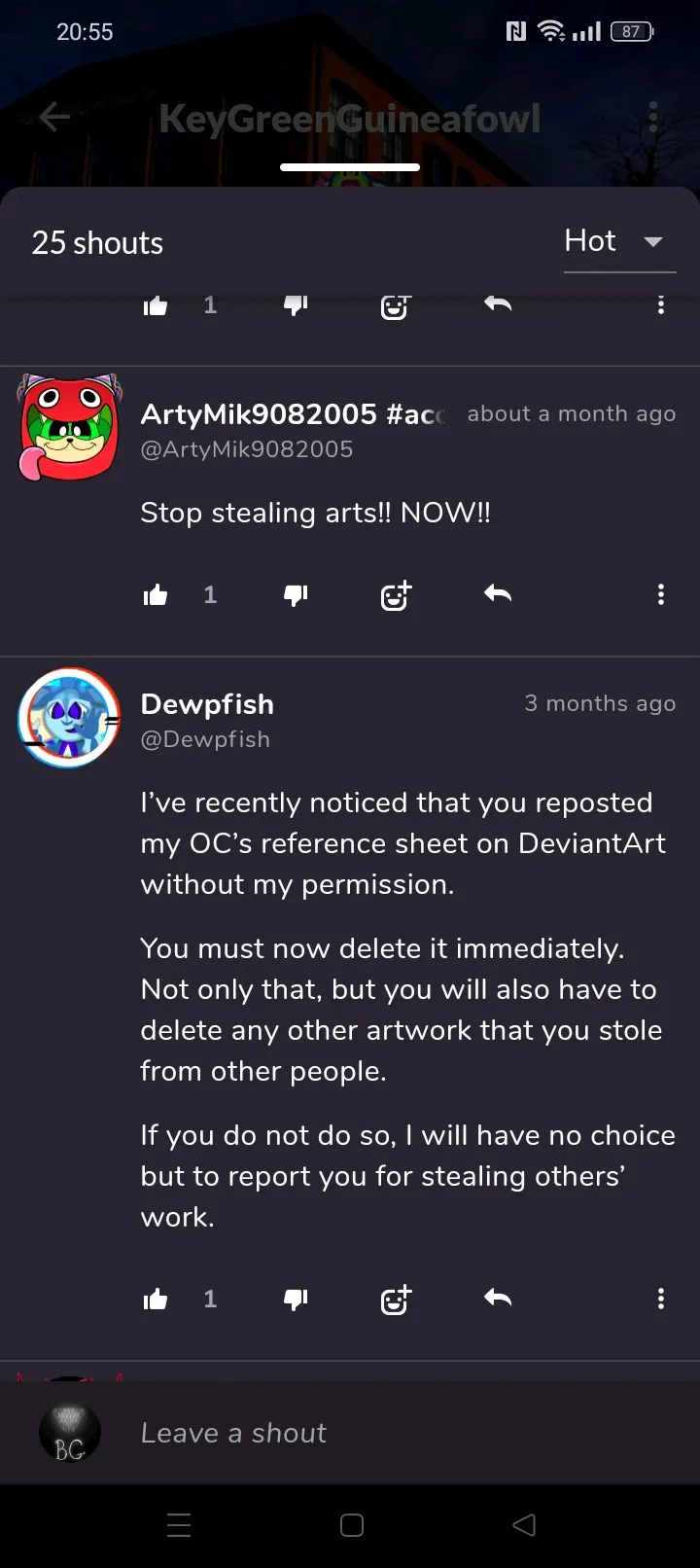Add a reaction to Dewpfish's shout
The width and height of the screenshot is (700, 1568).
click(x=396, y=1300)
